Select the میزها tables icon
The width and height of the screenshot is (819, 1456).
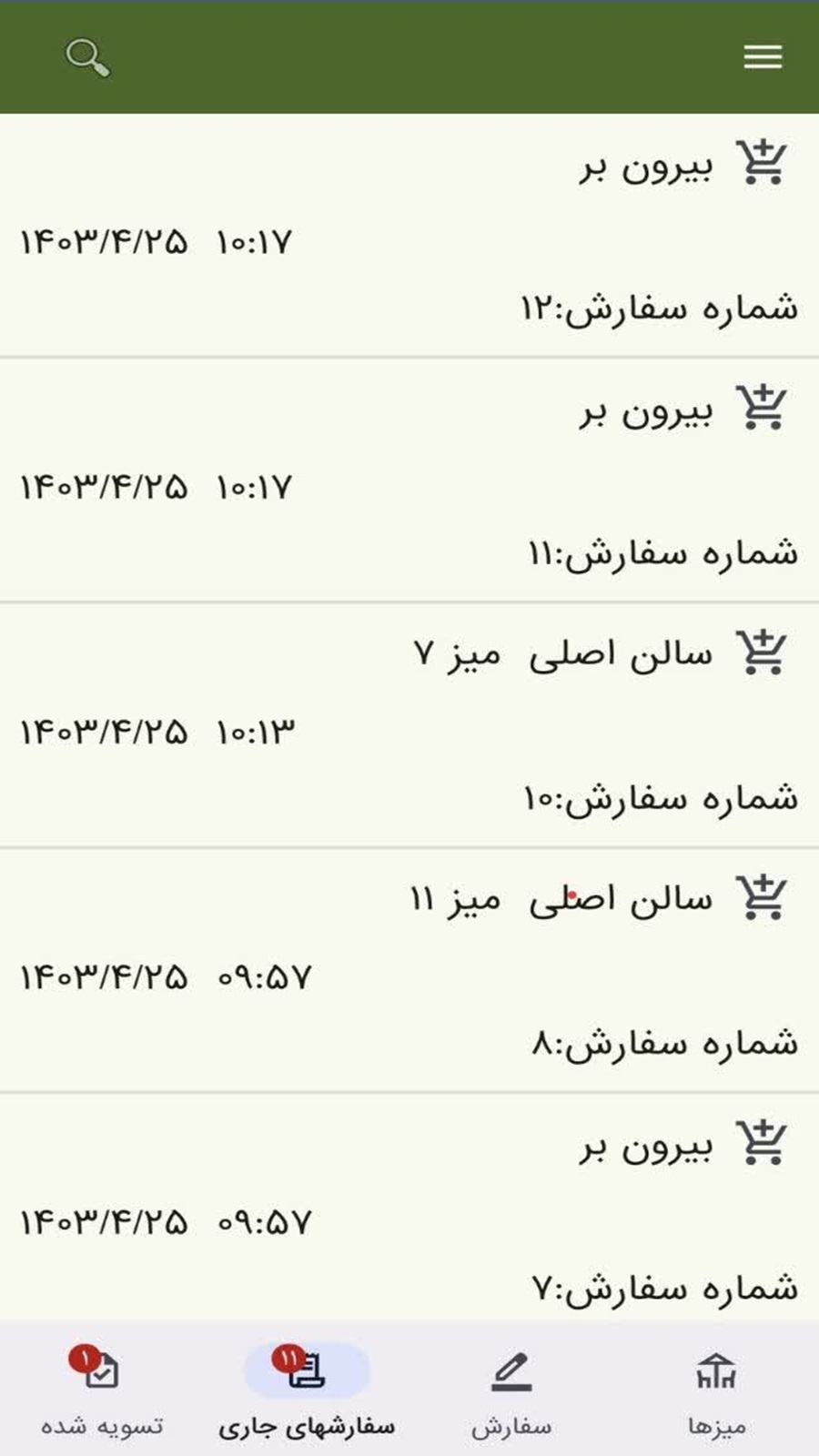click(x=718, y=1372)
